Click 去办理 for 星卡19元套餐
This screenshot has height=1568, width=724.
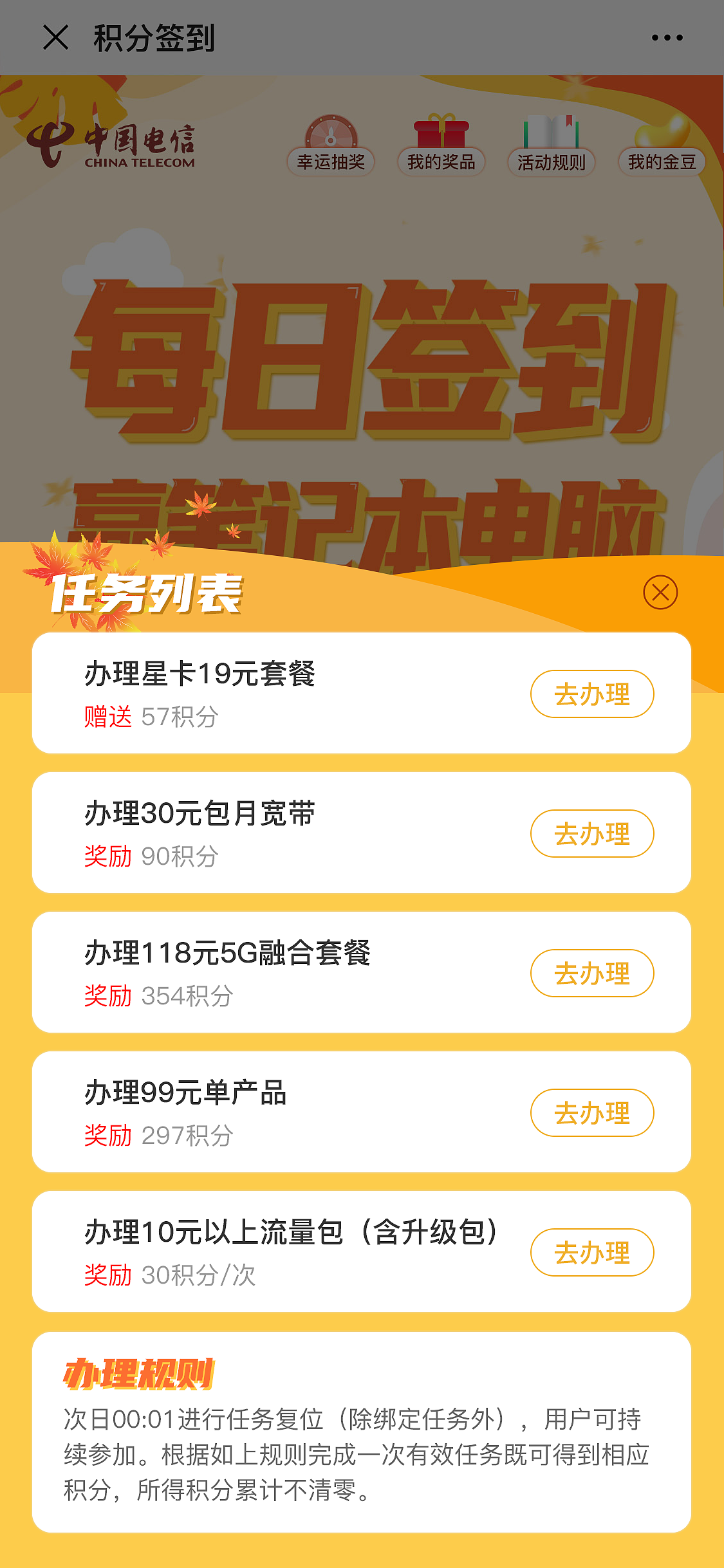tap(591, 694)
